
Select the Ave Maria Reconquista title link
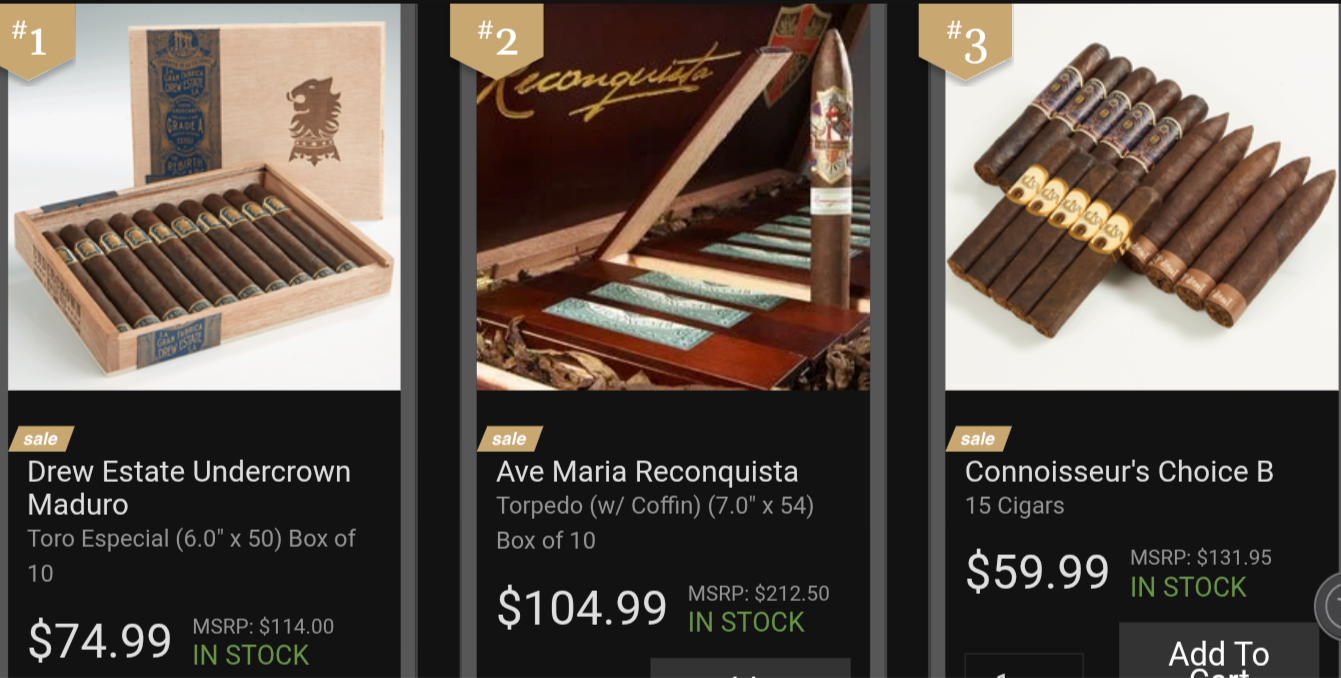[x=647, y=471]
